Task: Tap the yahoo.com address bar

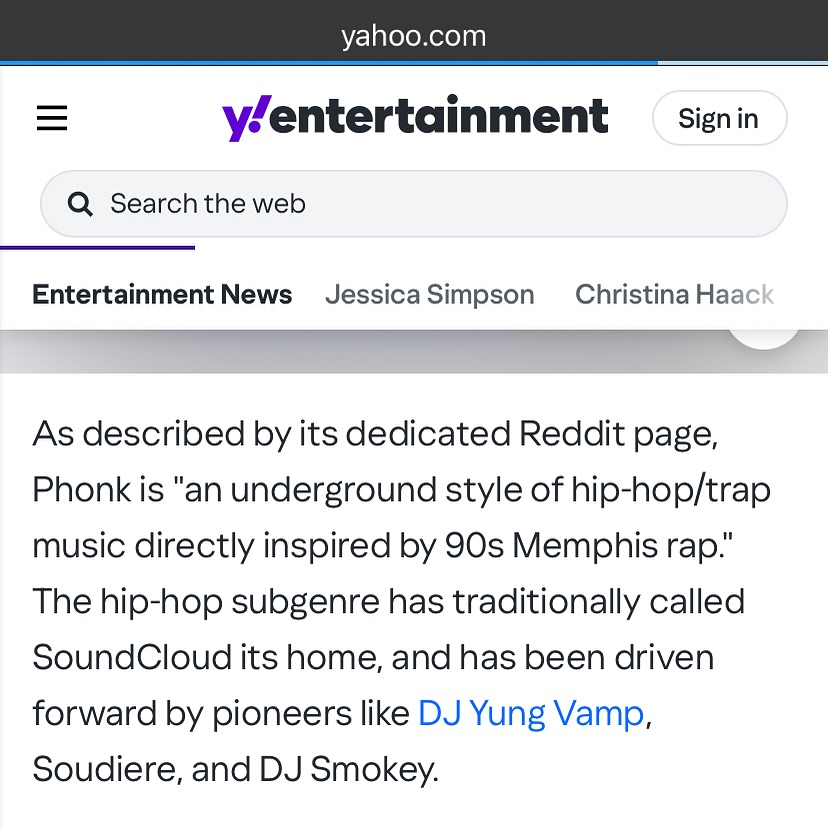Action: click(414, 37)
